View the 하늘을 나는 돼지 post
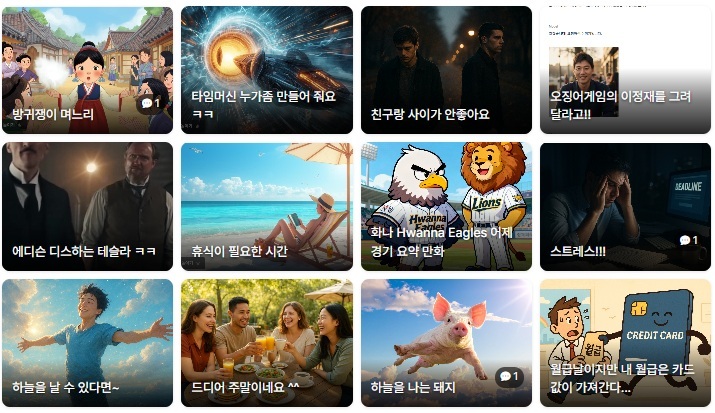This screenshot has height=413, width=715. click(x=446, y=342)
